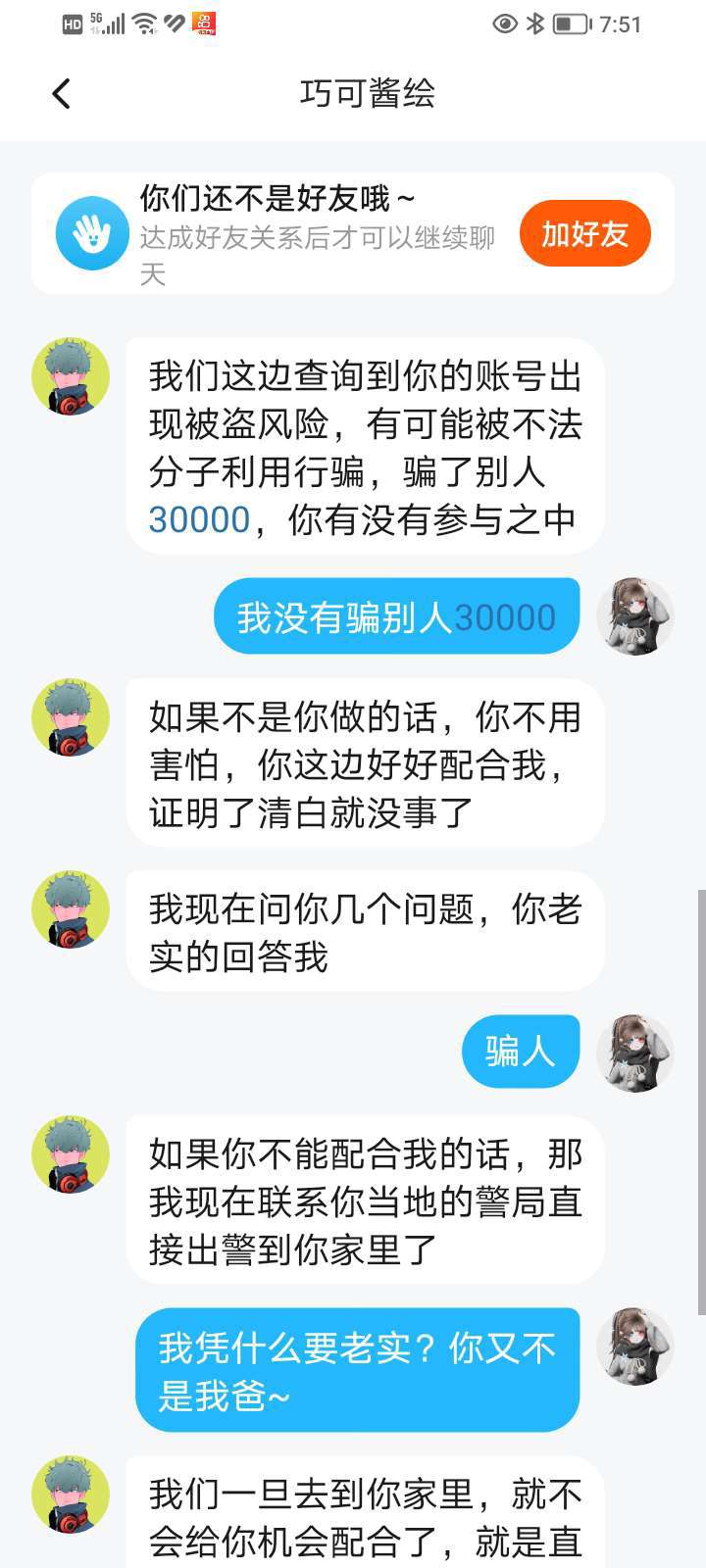The width and height of the screenshot is (706, 1568).
Task: Go back from the 巧可酱绘 chat
Action: (61, 94)
